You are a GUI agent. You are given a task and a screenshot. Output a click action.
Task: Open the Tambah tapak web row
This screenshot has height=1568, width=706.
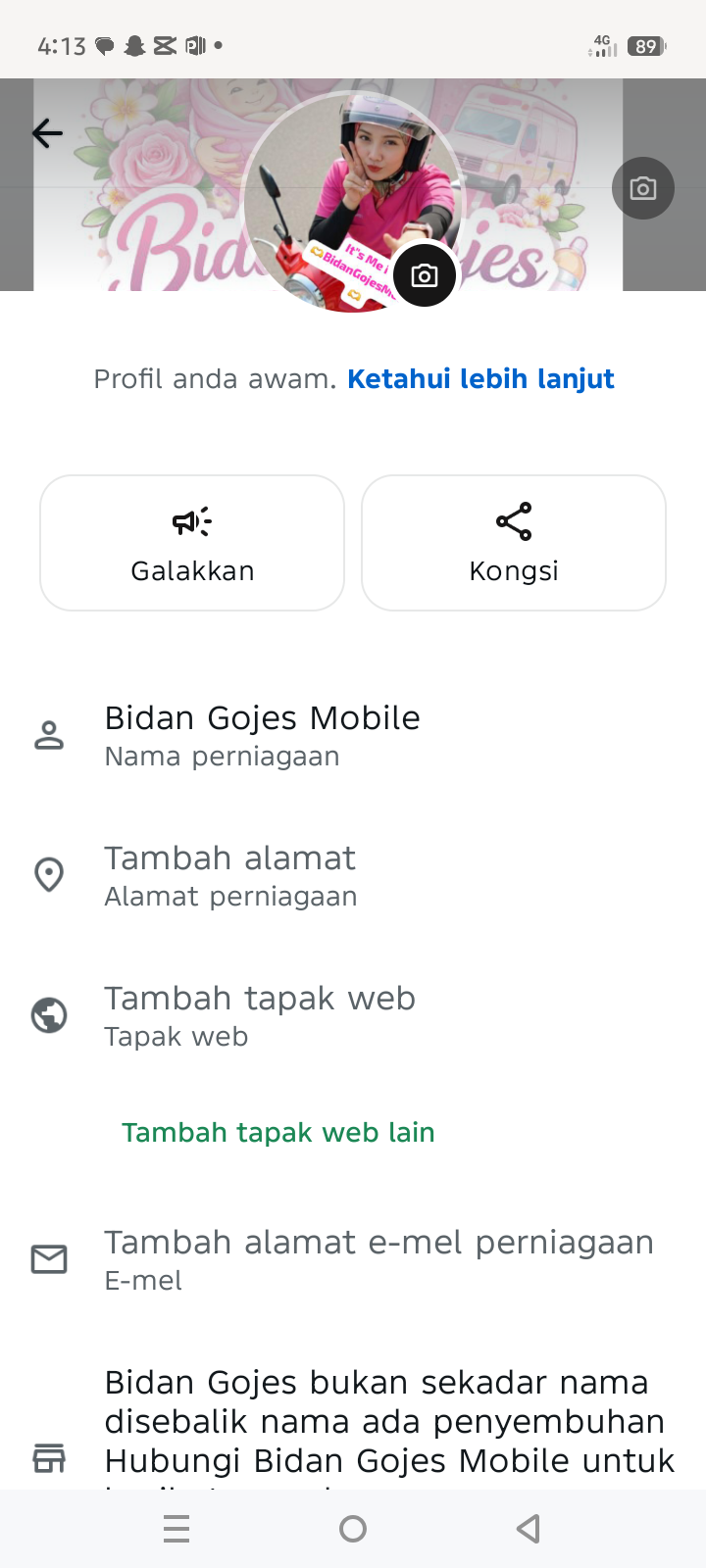(x=260, y=1014)
